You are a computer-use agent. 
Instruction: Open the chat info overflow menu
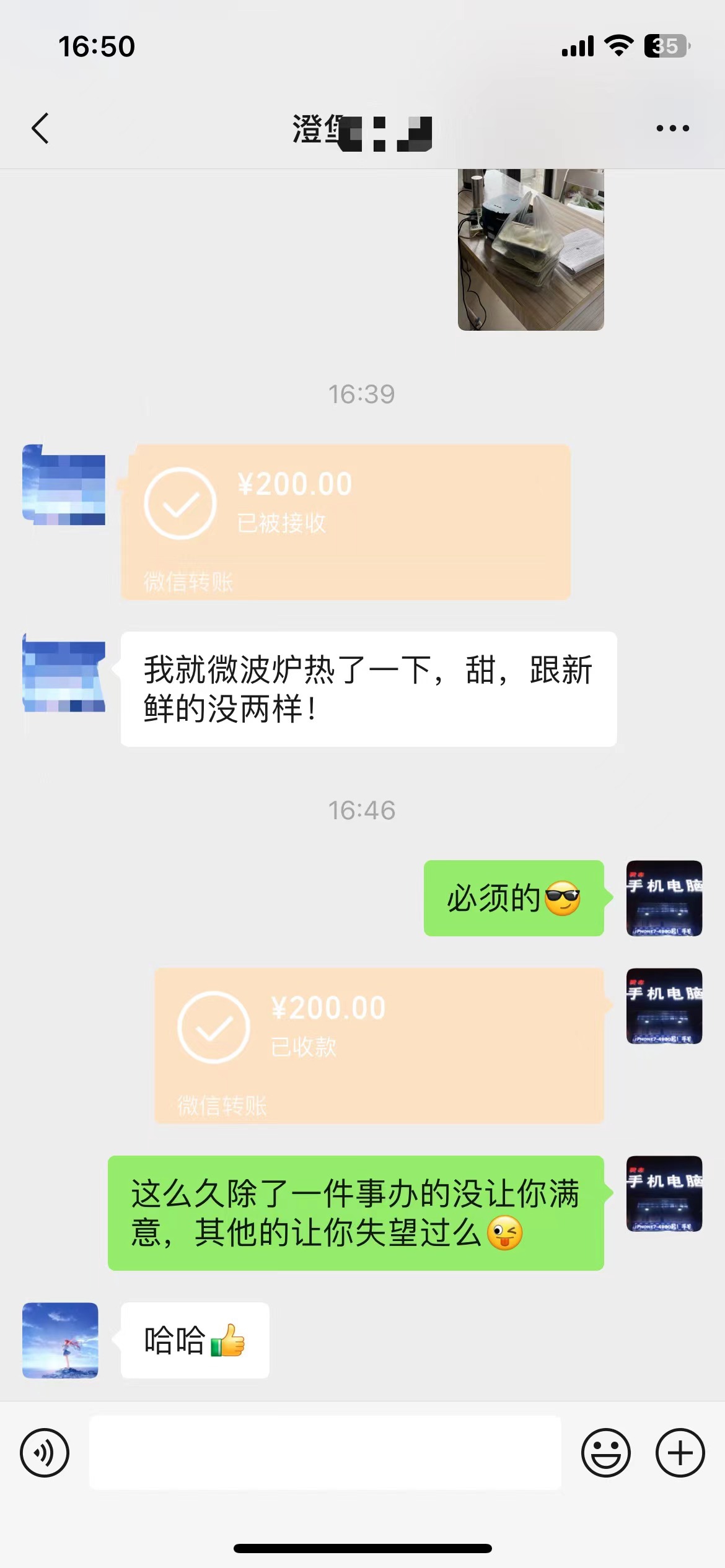(672, 129)
